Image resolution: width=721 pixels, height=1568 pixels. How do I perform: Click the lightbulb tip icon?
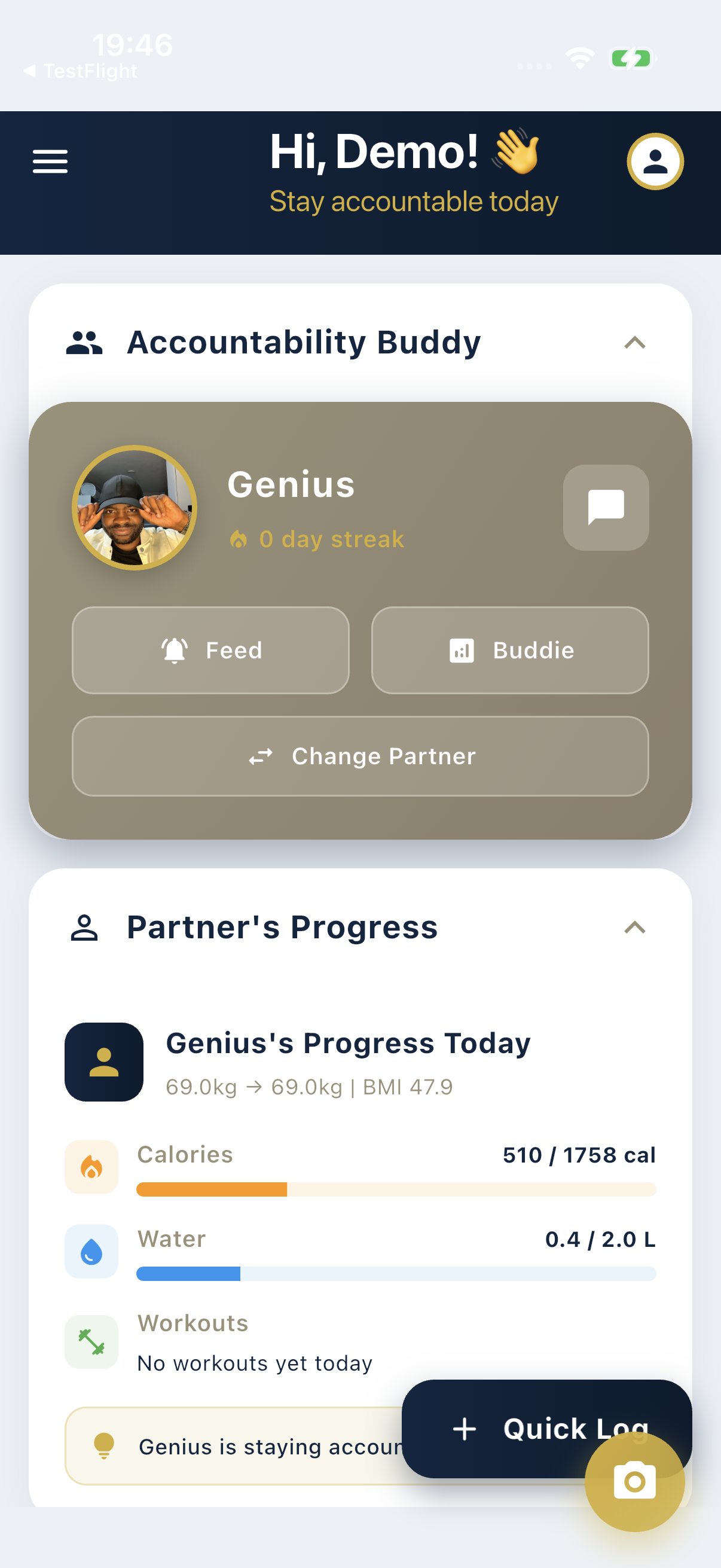click(105, 1447)
